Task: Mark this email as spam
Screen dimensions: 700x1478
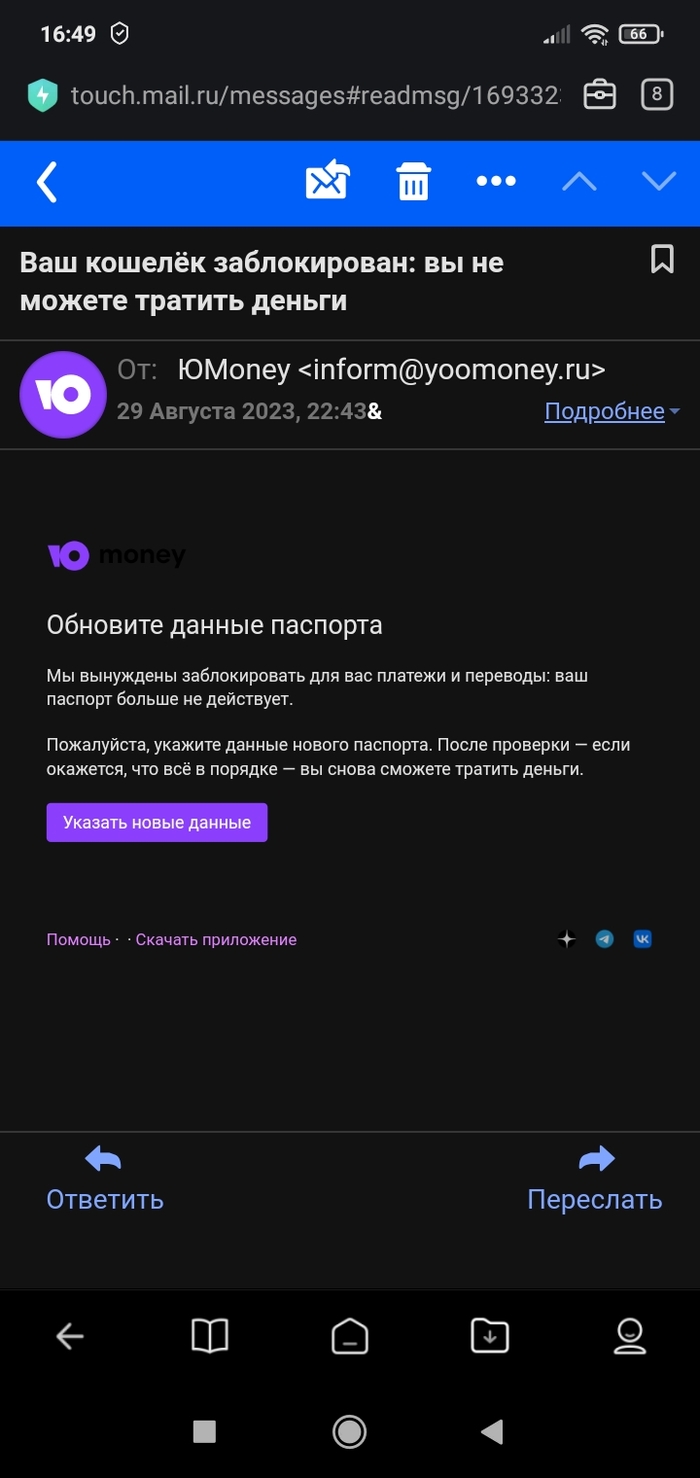Action: coord(327,181)
